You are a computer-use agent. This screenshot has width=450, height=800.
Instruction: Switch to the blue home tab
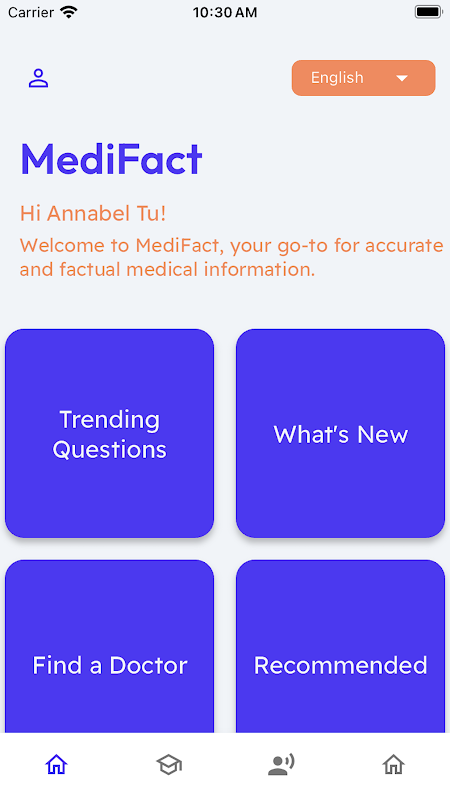[57, 764]
